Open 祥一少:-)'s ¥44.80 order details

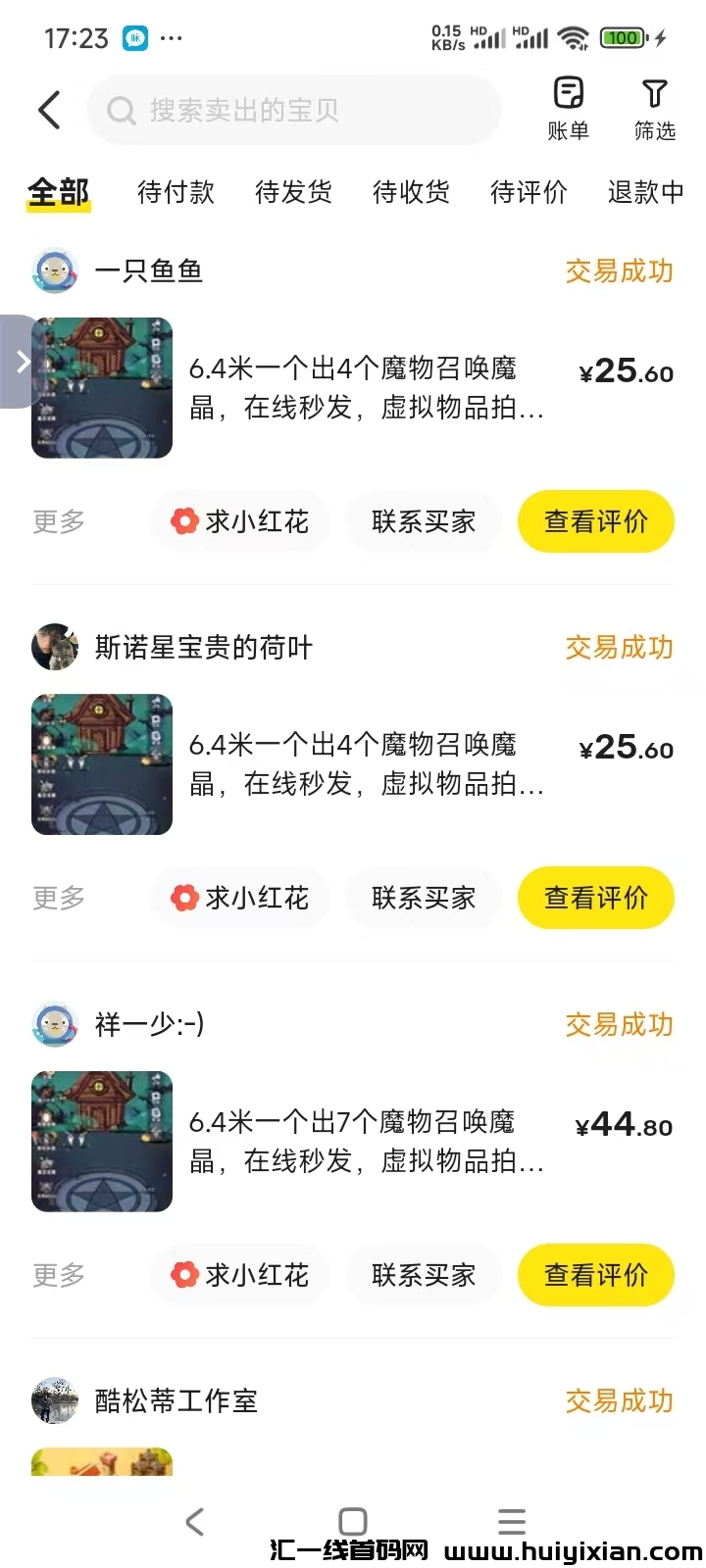pos(365,1142)
